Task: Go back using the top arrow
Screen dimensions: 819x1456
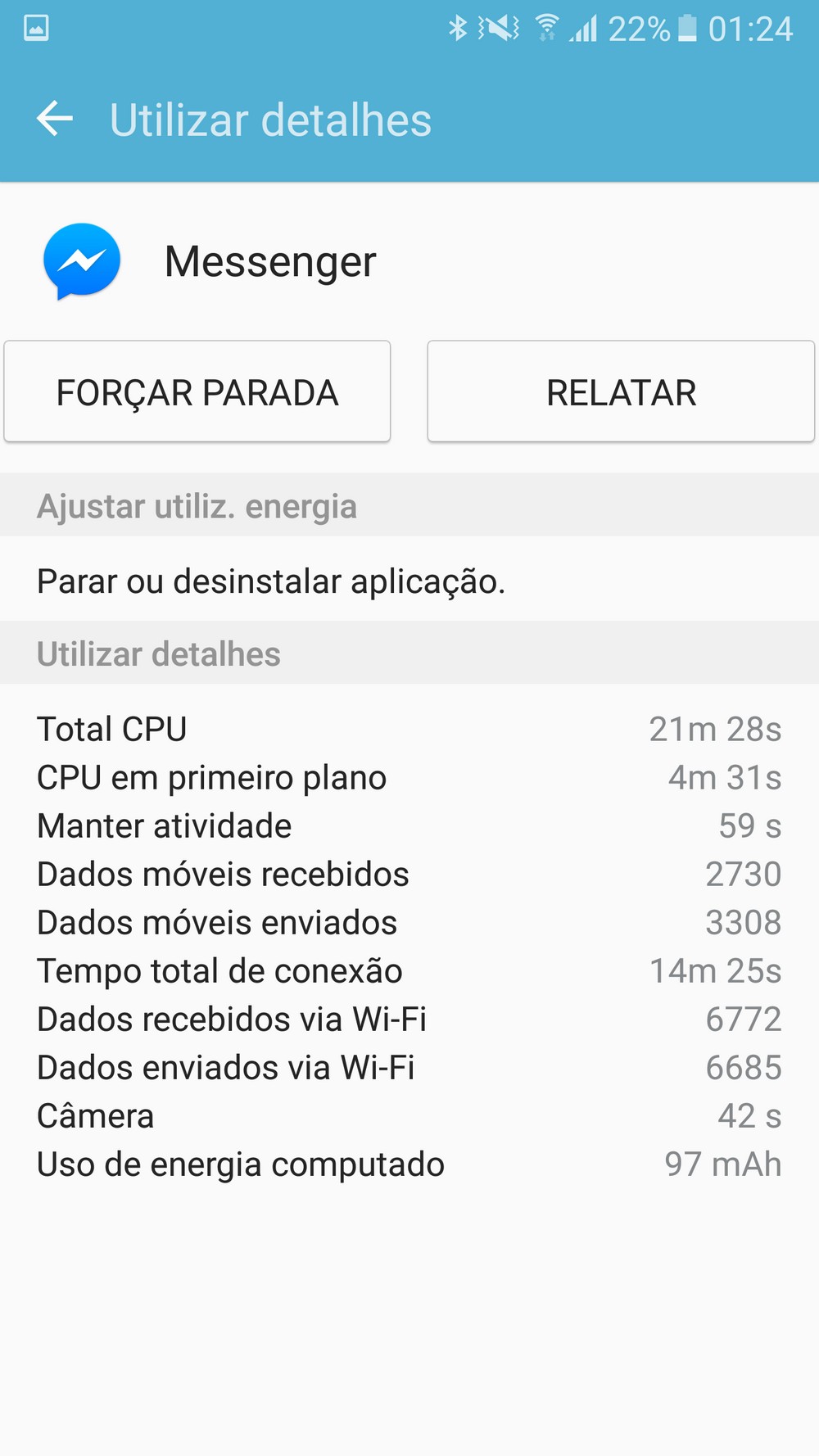Action: (x=55, y=120)
